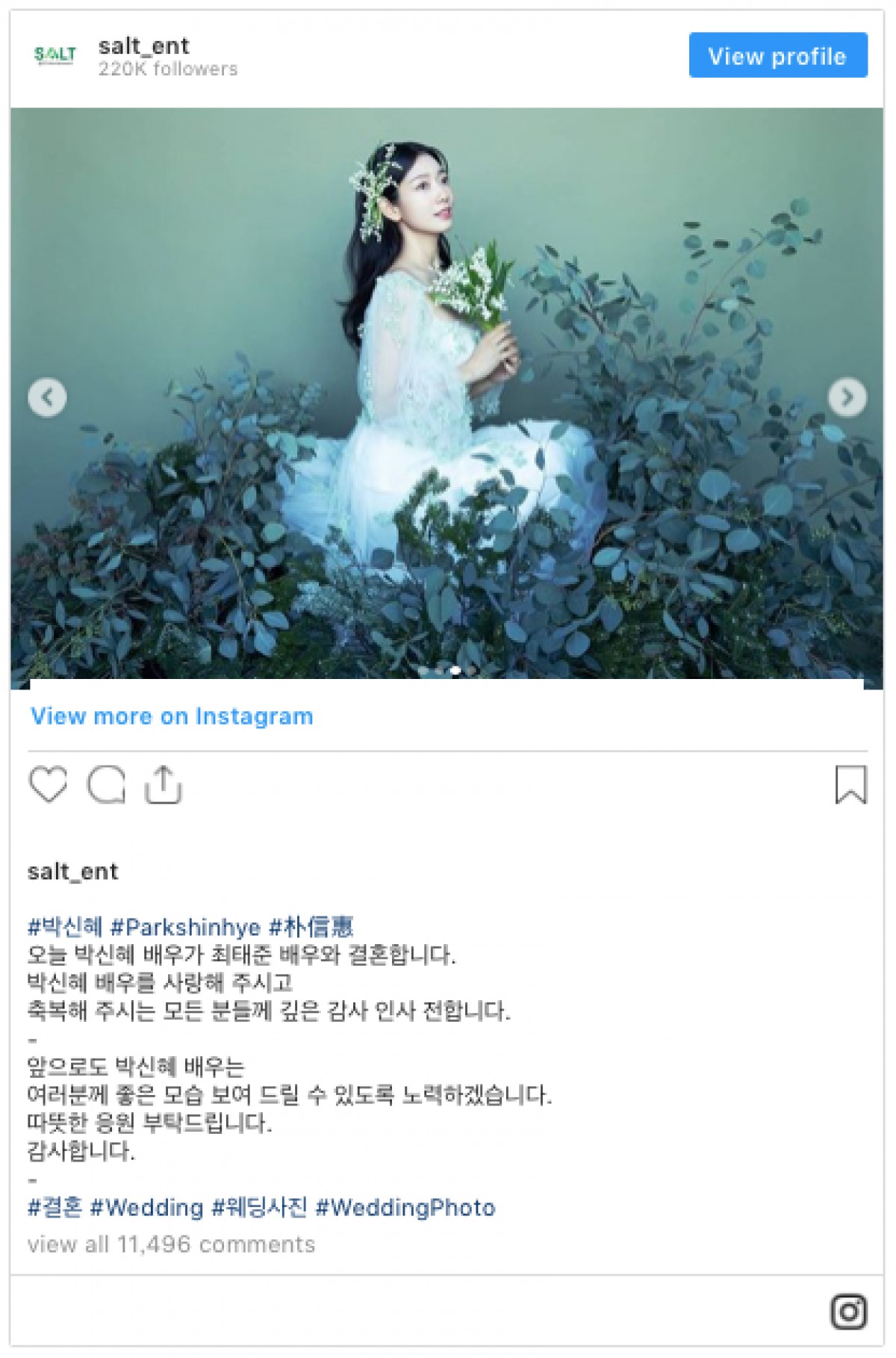The image size is (896, 1358).
Task: Tap the View profile button
Action: pyautogui.click(x=777, y=55)
